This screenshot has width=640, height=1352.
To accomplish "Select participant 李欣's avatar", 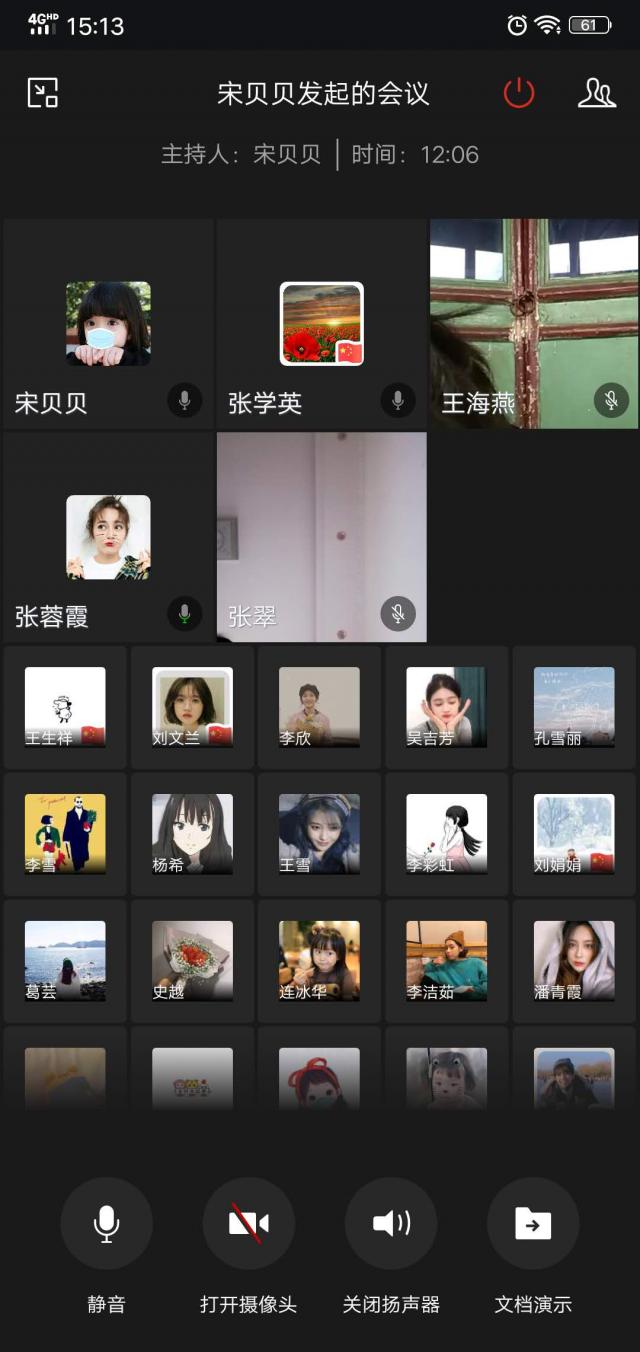I will (x=319, y=707).
